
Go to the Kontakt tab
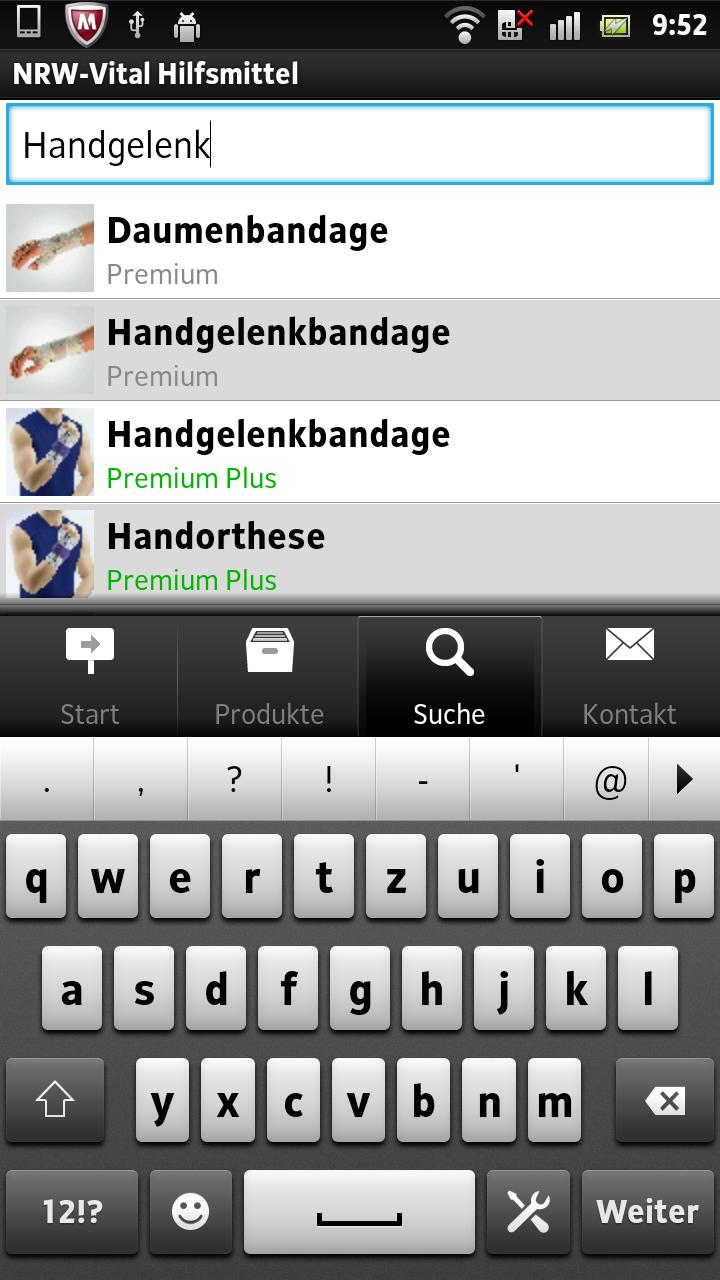point(629,677)
